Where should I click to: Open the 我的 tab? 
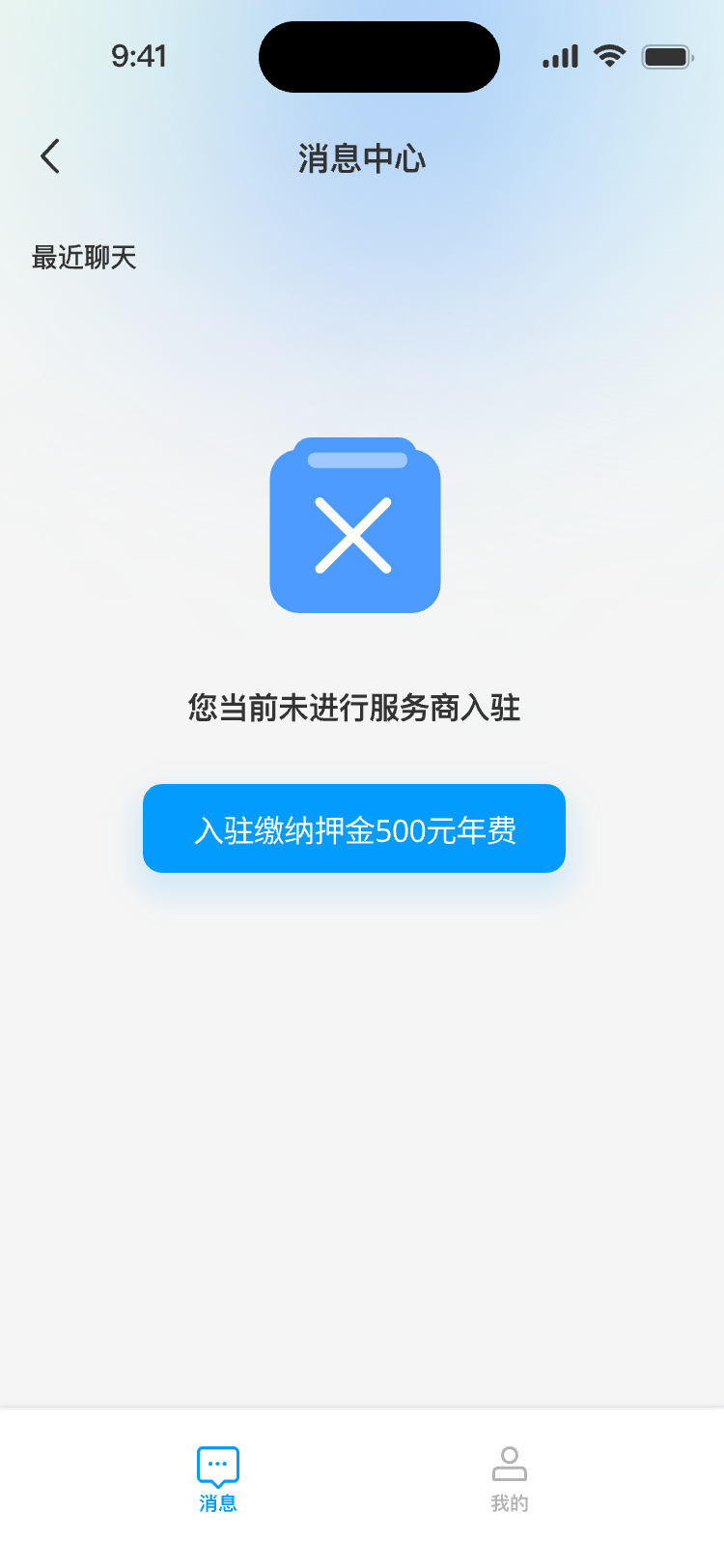click(509, 1479)
